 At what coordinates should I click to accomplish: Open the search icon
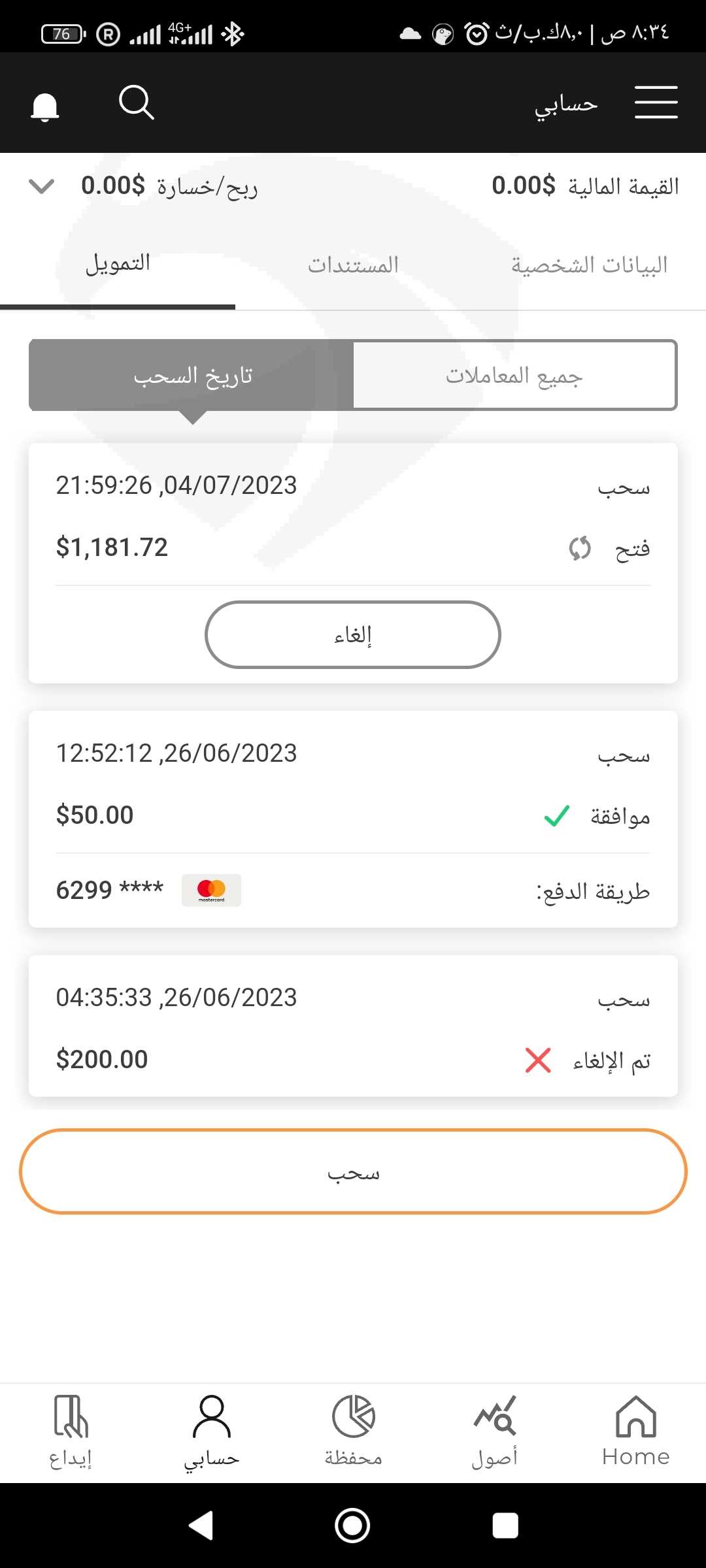[x=136, y=103]
